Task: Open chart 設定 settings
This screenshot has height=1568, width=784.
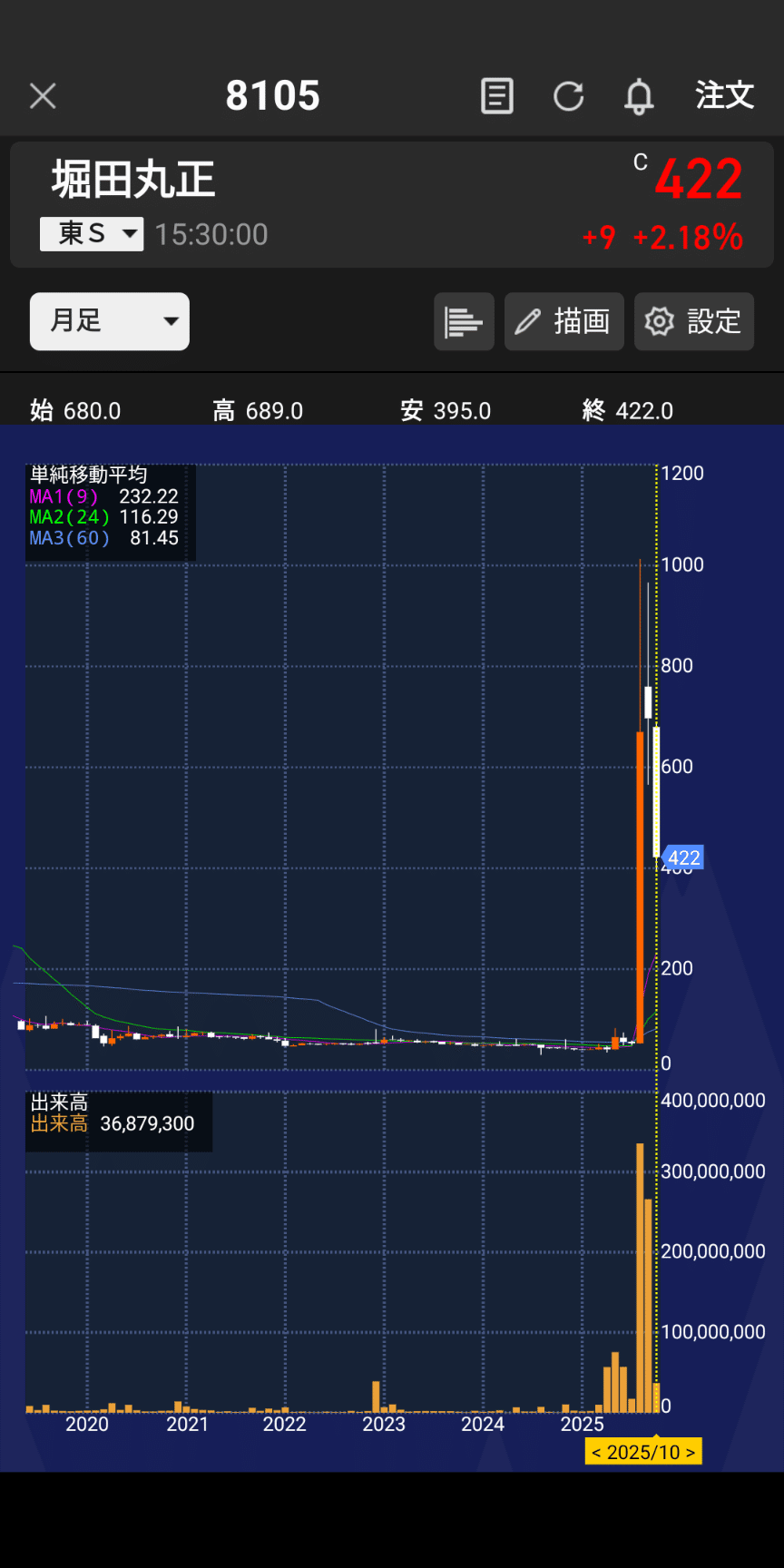Action: [694, 321]
